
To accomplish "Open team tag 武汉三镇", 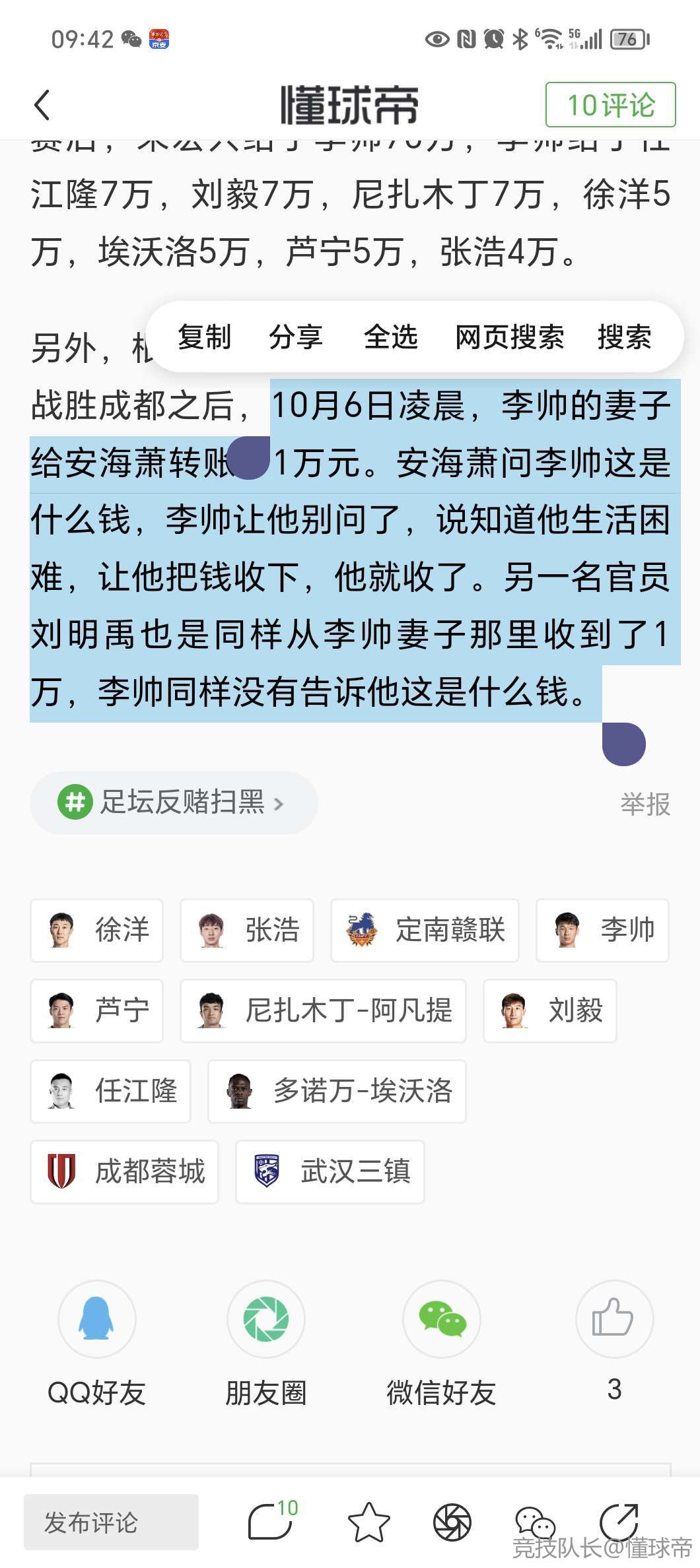I will 330,1171.
